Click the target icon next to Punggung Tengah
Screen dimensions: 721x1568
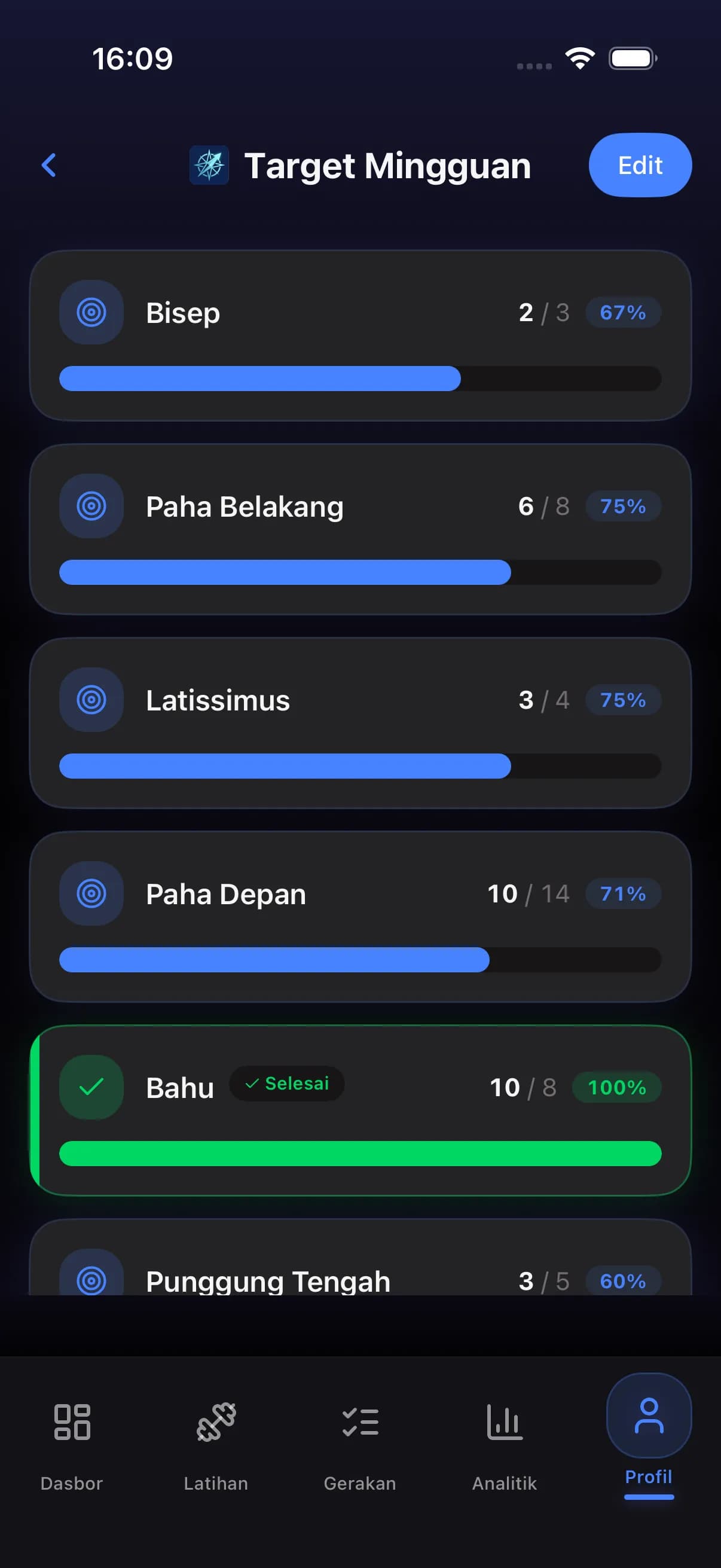[x=90, y=1280]
